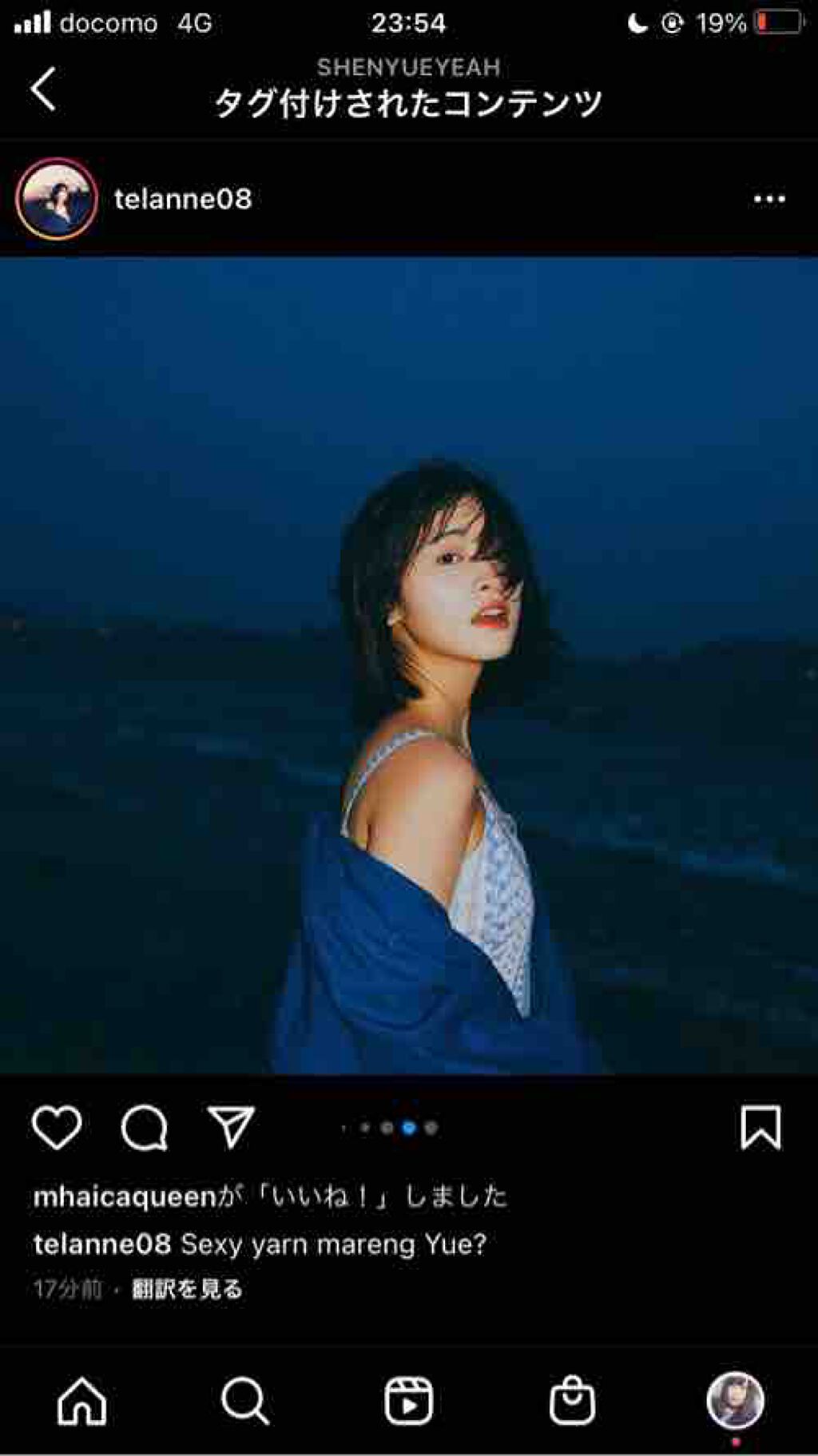Like telanne08's post with the heart
Image resolution: width=818 pixels, height=1456 pixels.
pyautogui.click(x=57, y=1128)
